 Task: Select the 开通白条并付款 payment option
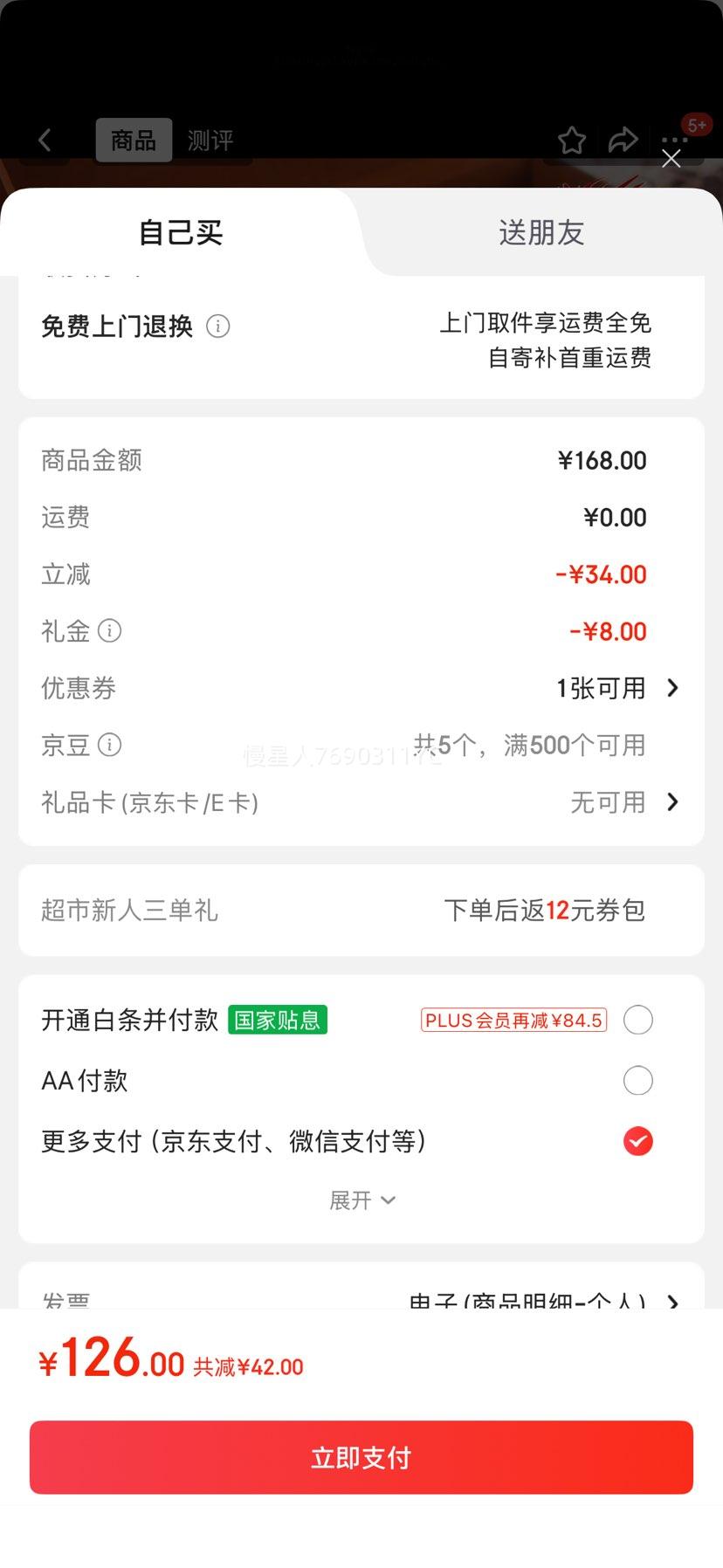tap(638, 1020)
